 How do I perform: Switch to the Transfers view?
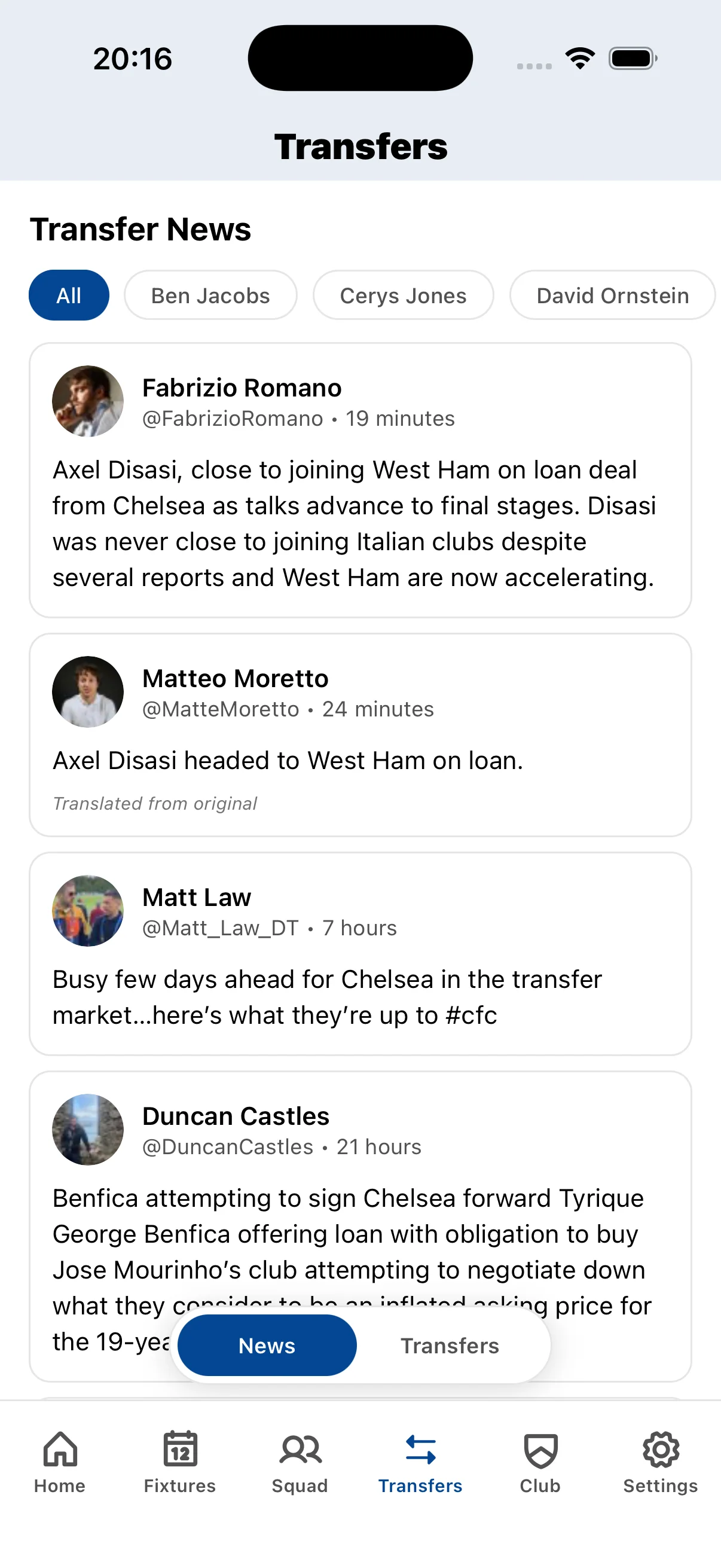click(450, 1346)
